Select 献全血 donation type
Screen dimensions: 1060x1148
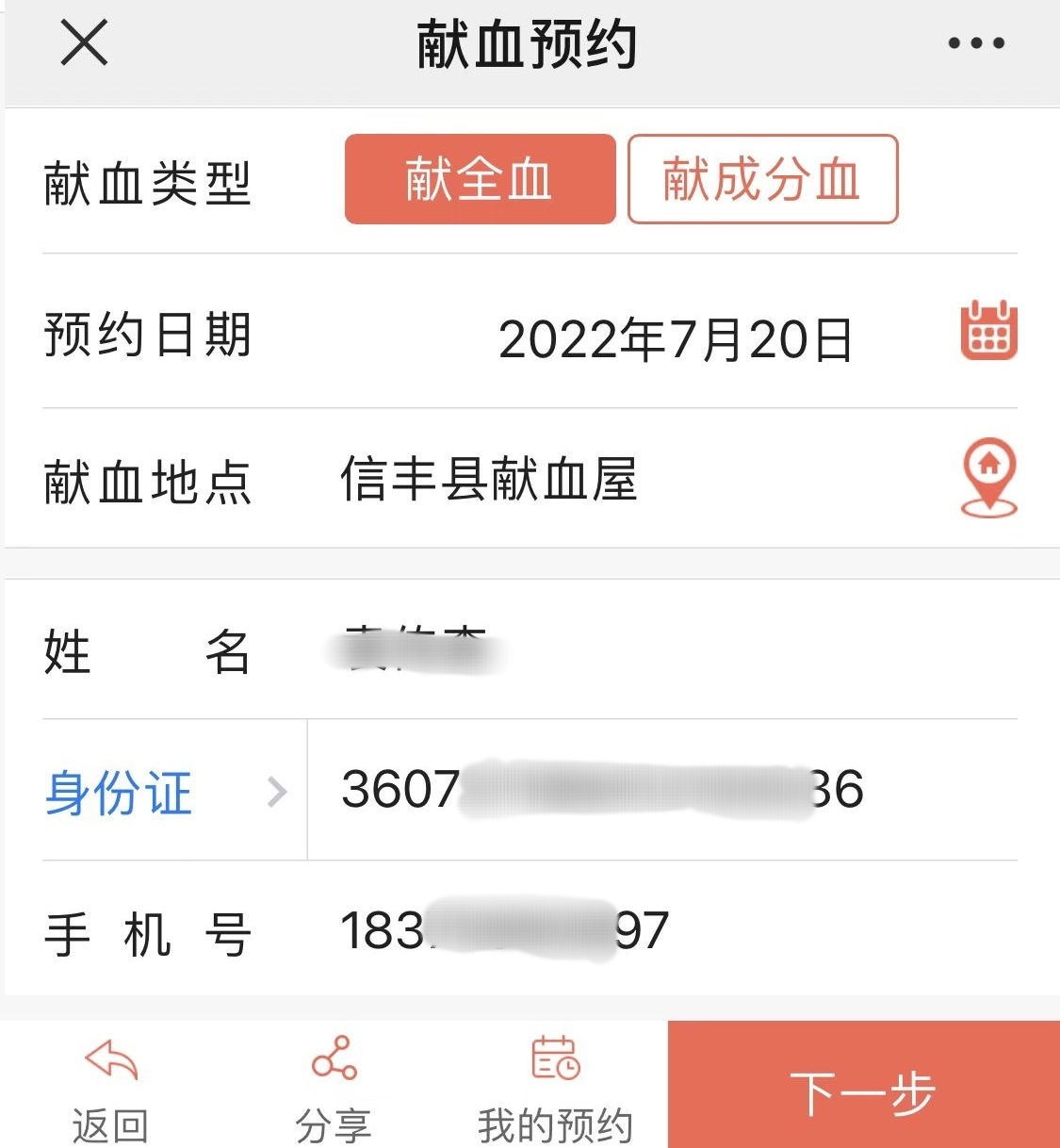click(480, 179)
